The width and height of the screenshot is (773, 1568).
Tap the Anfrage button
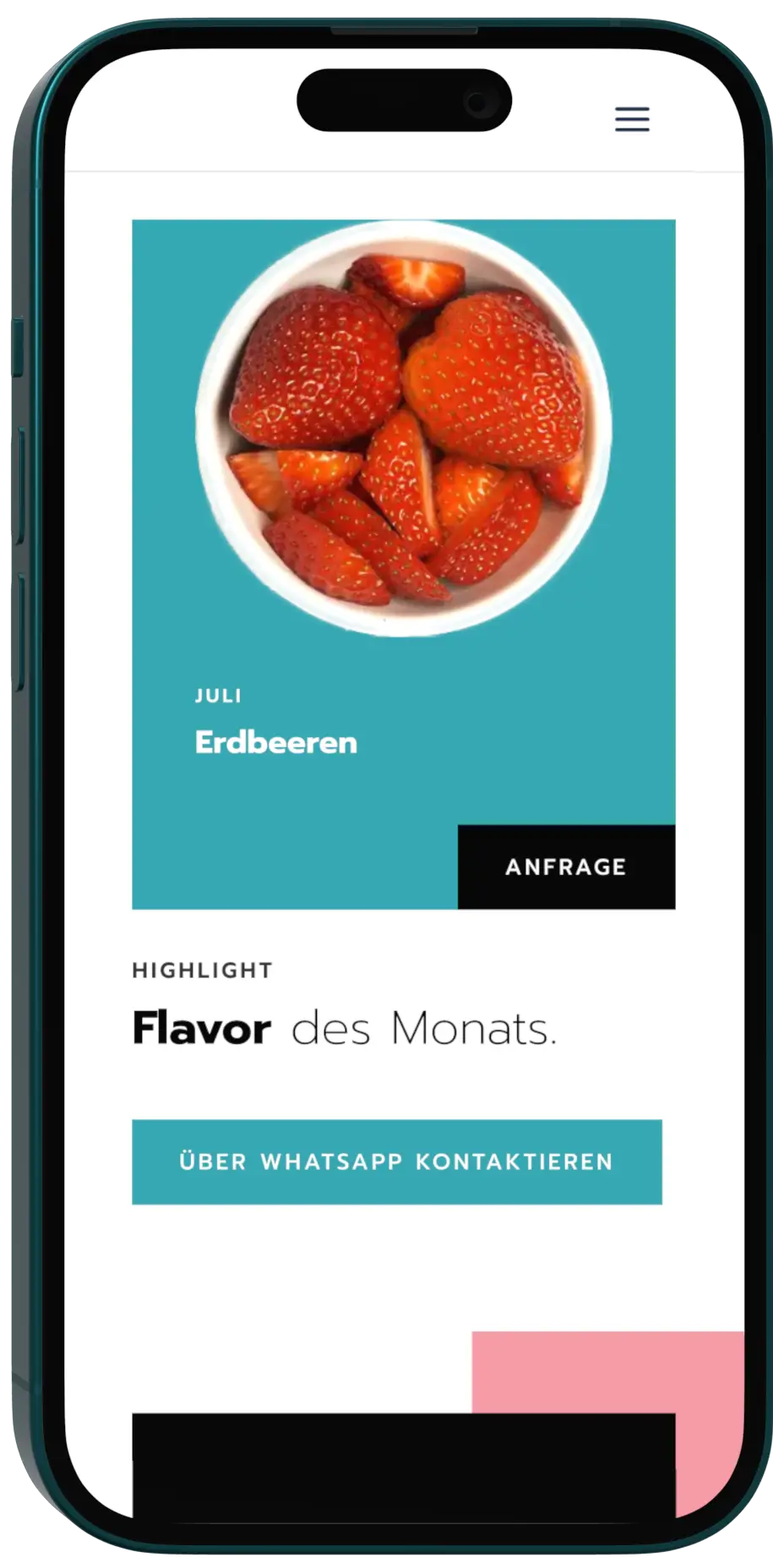pyautogui.click(x=566, y=867)
